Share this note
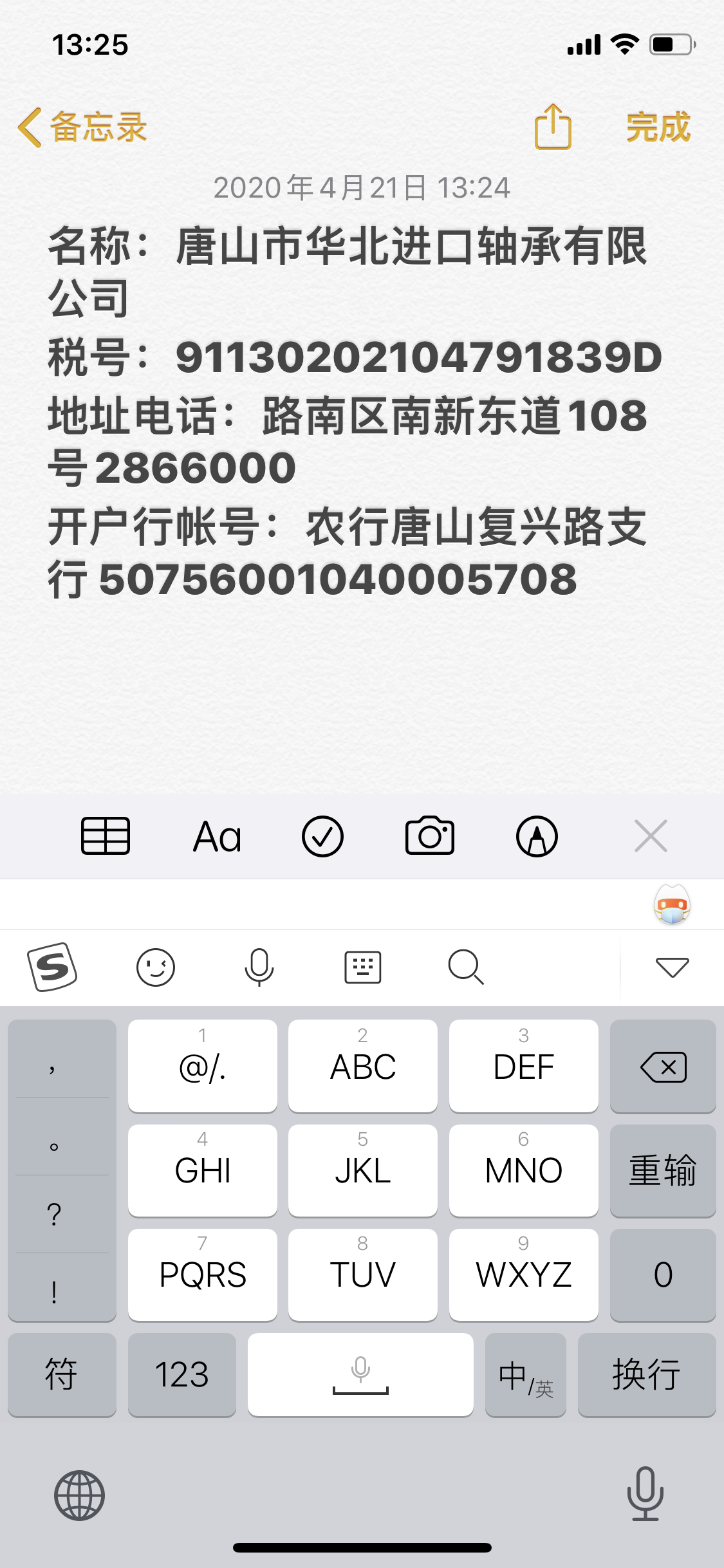 pos(553,127)
